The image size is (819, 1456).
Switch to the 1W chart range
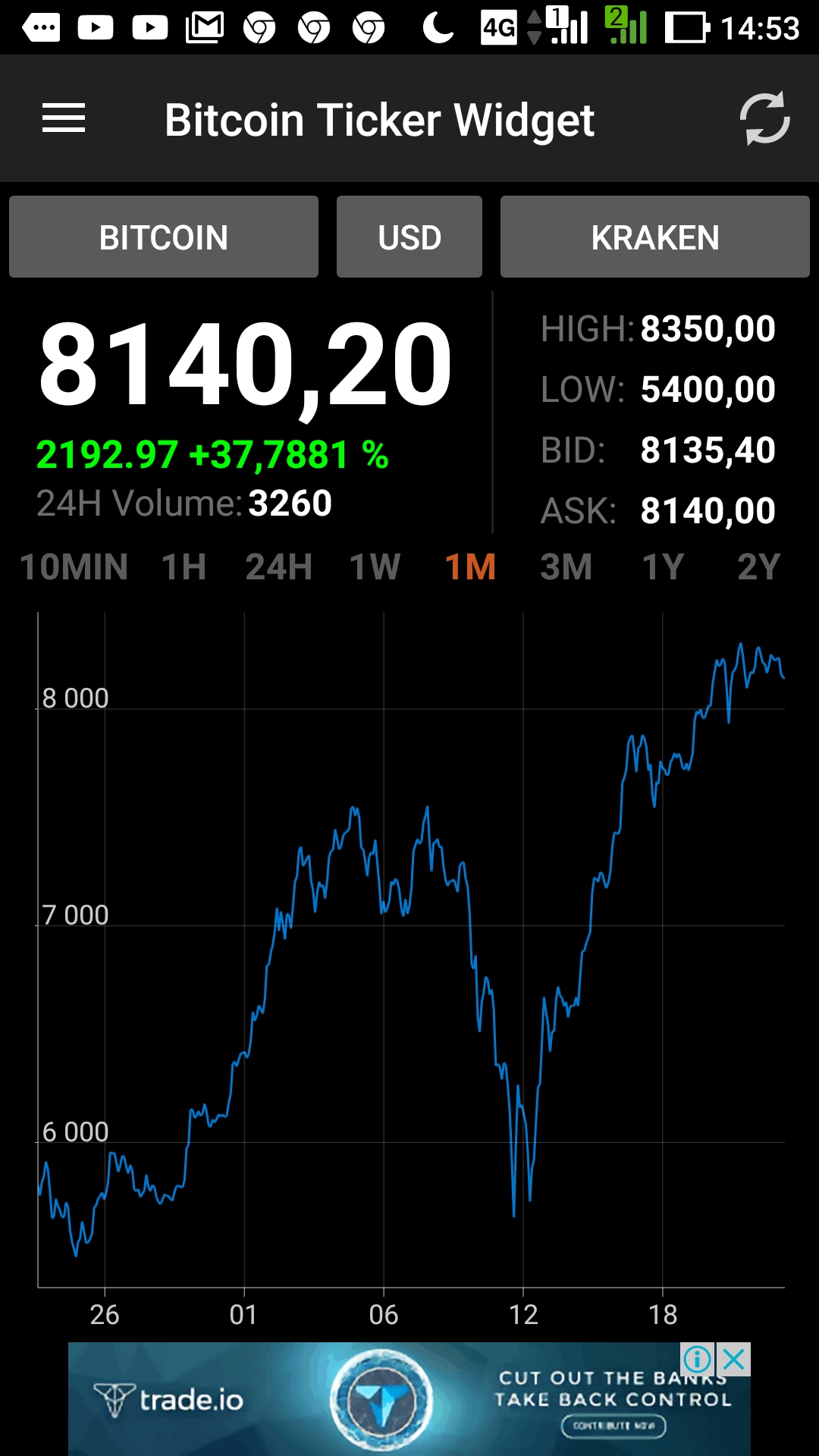tap(375, 567)
